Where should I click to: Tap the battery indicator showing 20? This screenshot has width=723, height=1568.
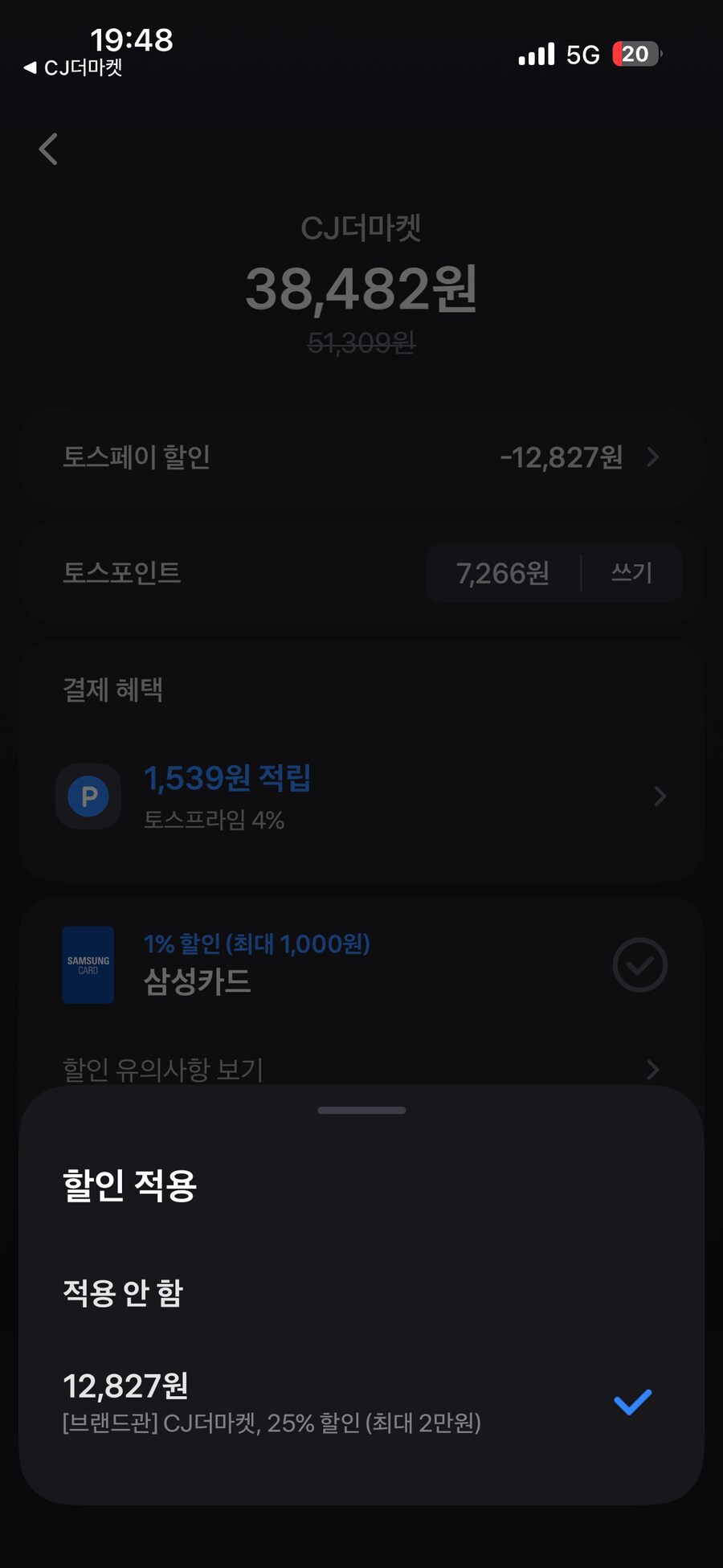point(635,54)
